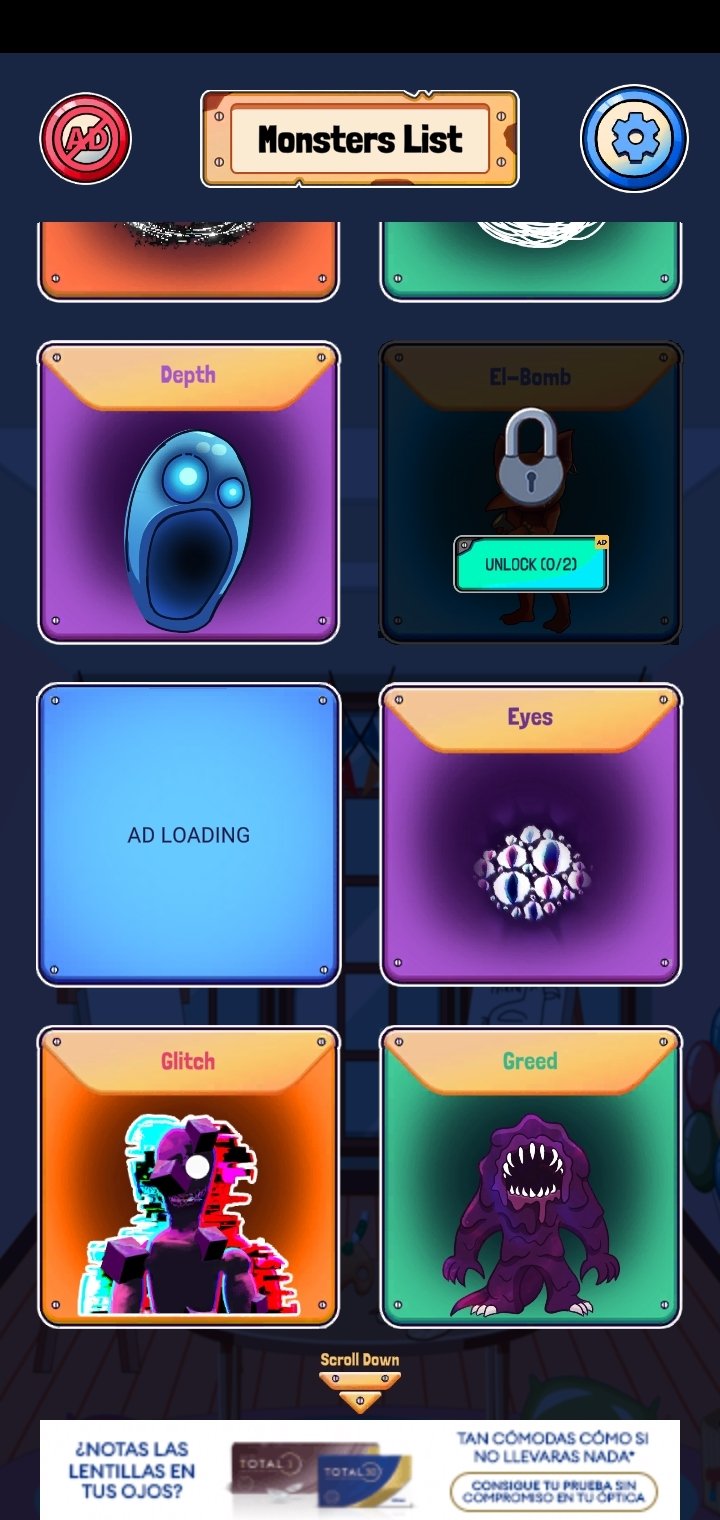Choose the Glitch monster card

coord(188,1177)
